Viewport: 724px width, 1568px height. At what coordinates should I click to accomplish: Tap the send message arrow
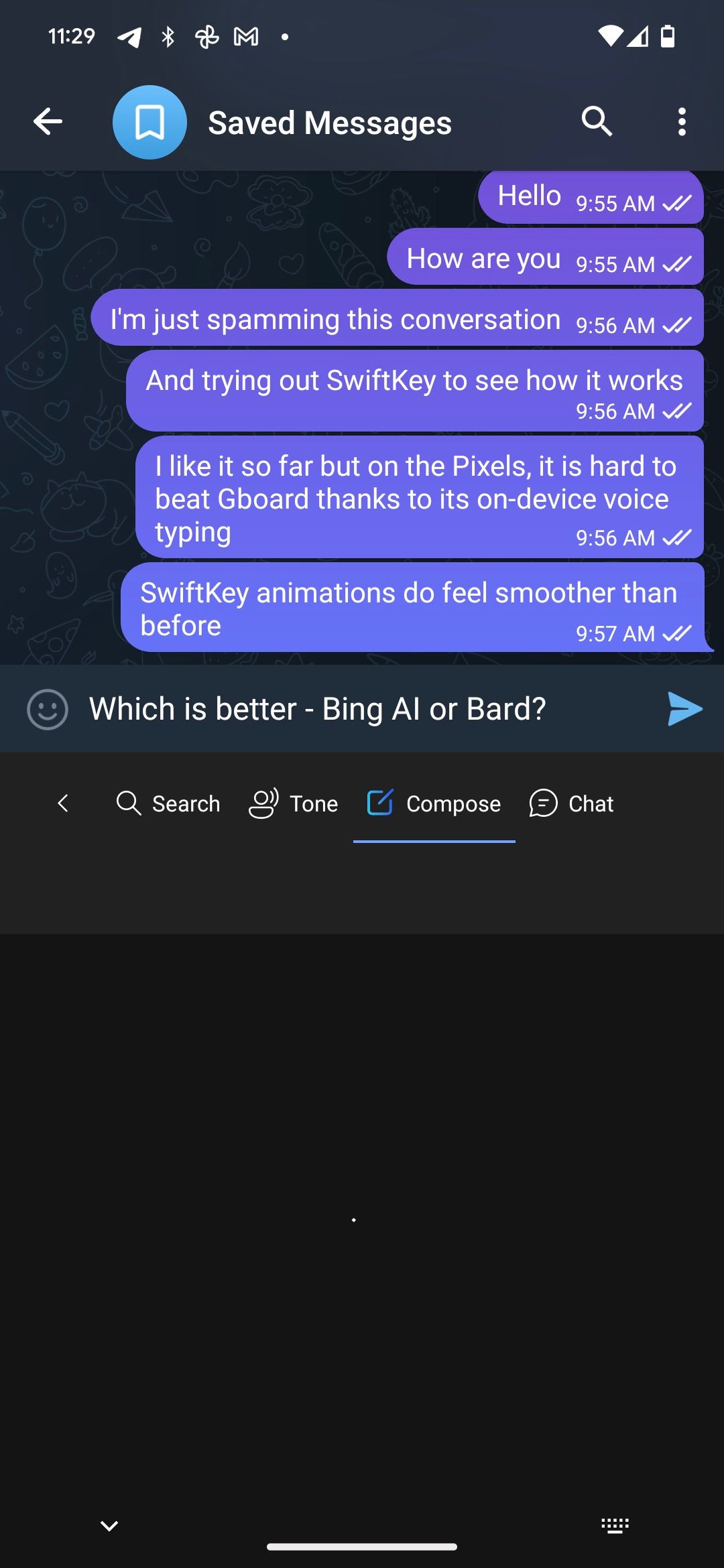[684, 708]
